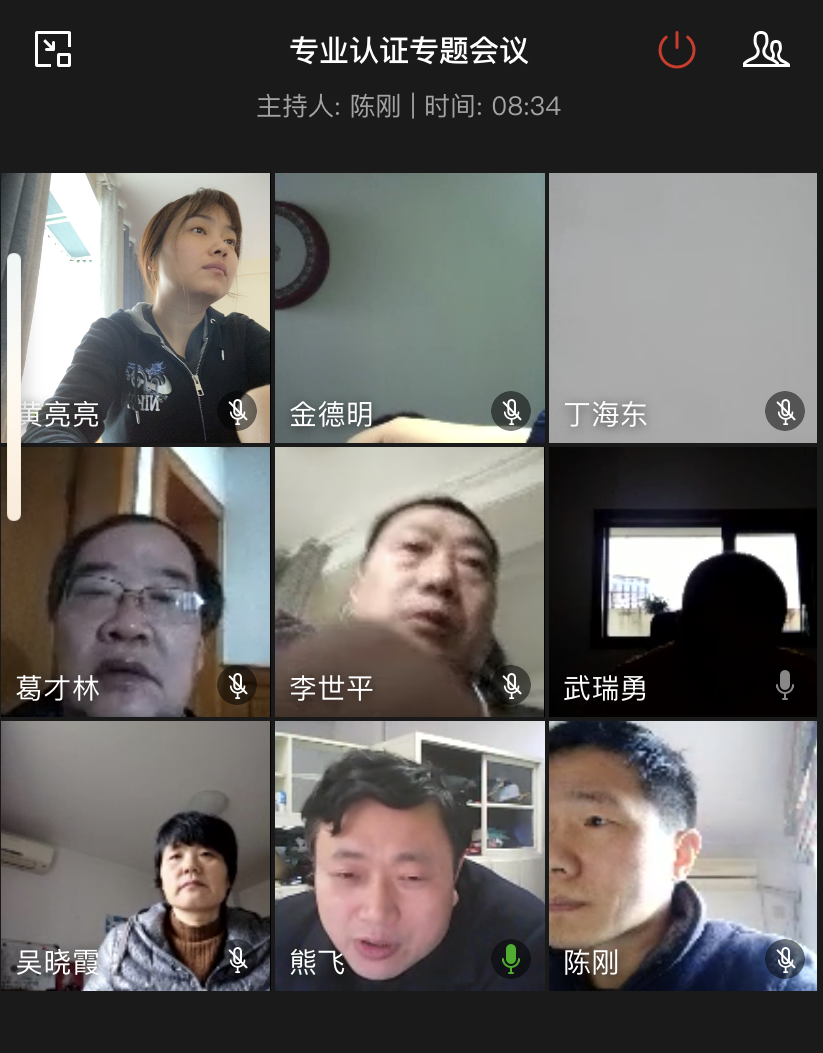Open the participants list

(766, 49)
